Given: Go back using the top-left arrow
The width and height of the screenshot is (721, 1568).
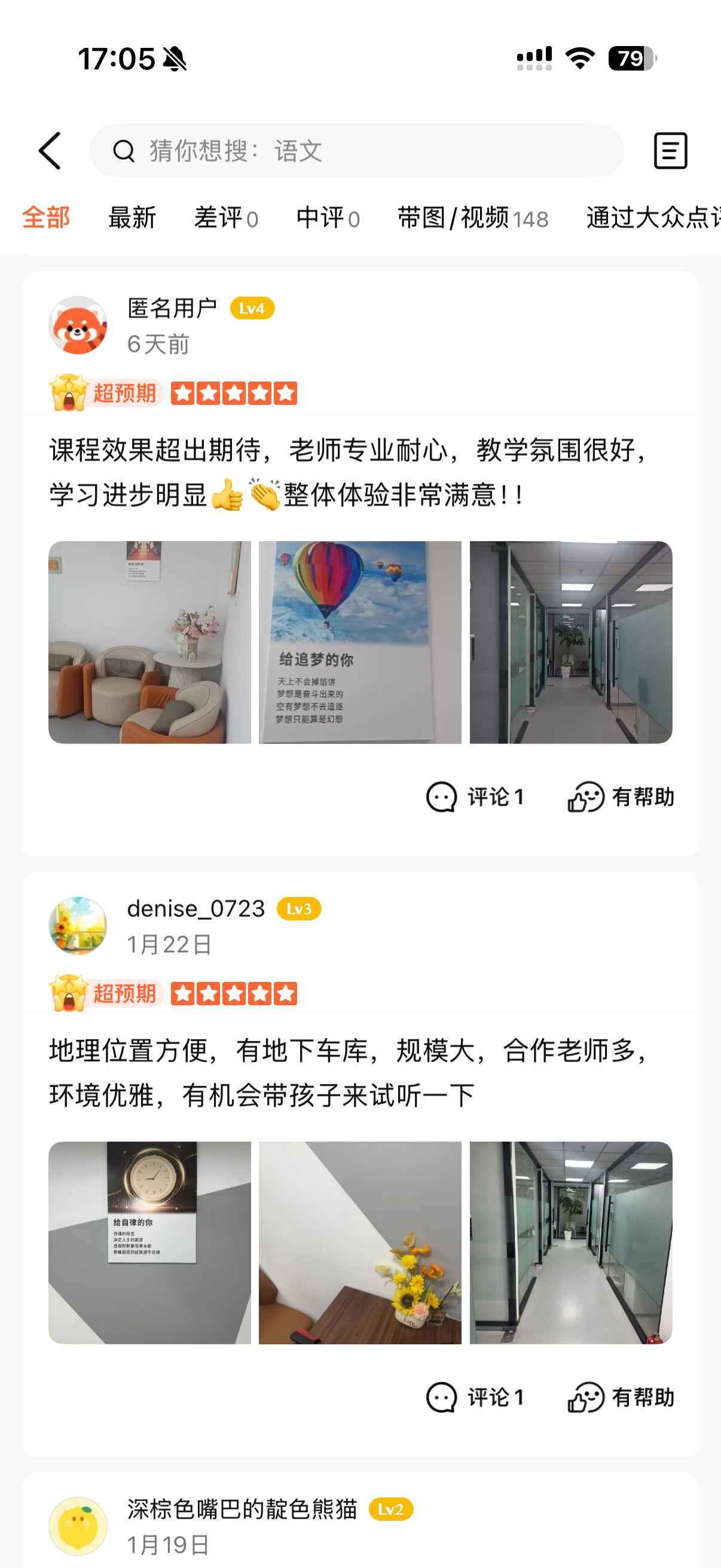Looking at the screenshot, I should pos(50,151).
